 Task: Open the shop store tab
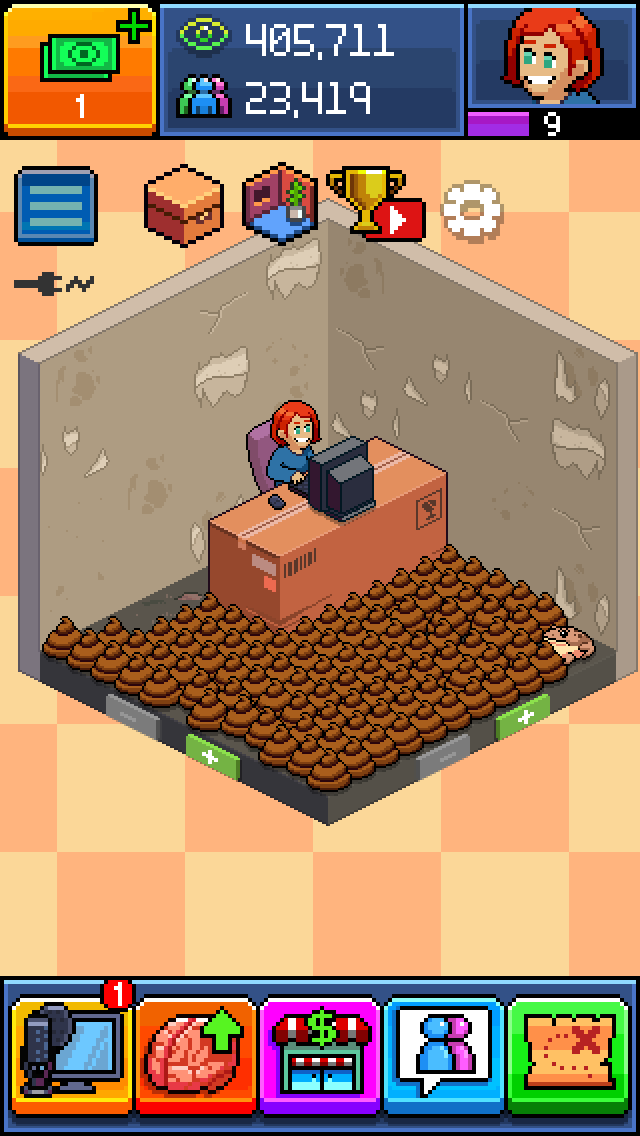point(321,1053)
